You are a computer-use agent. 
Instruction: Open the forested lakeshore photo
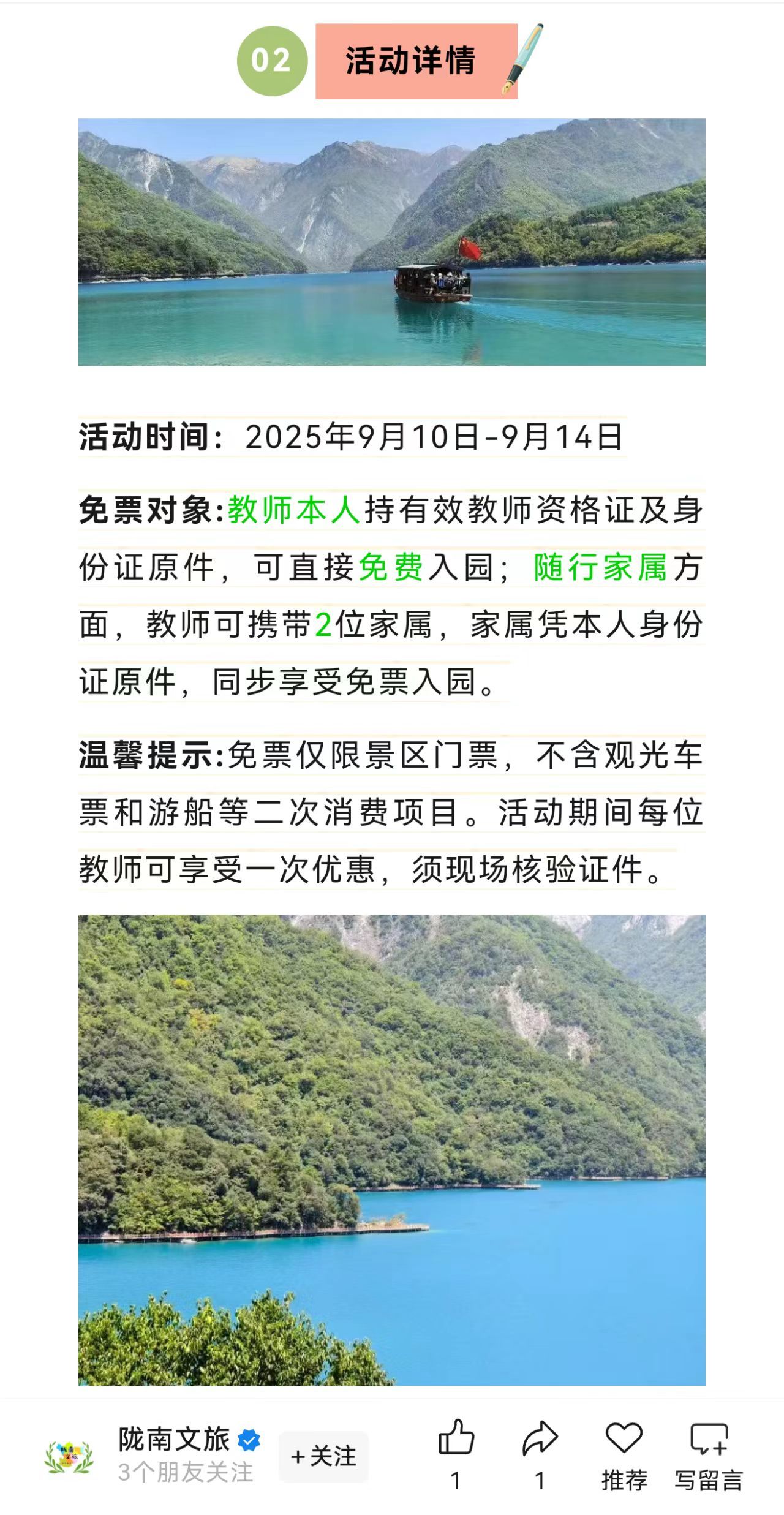(392, 1150)
